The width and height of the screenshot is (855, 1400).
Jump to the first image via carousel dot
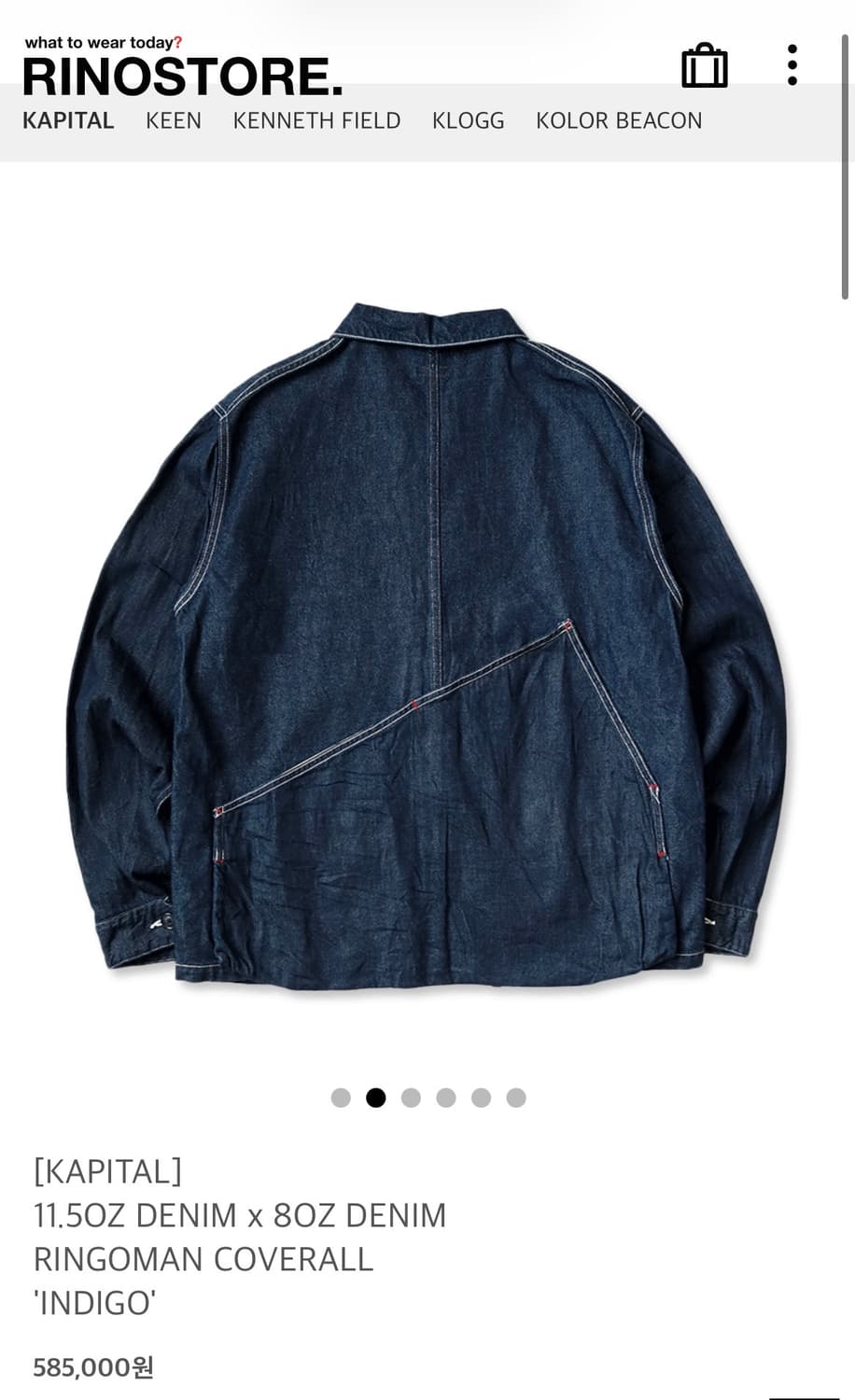(x=339, y=1098)
